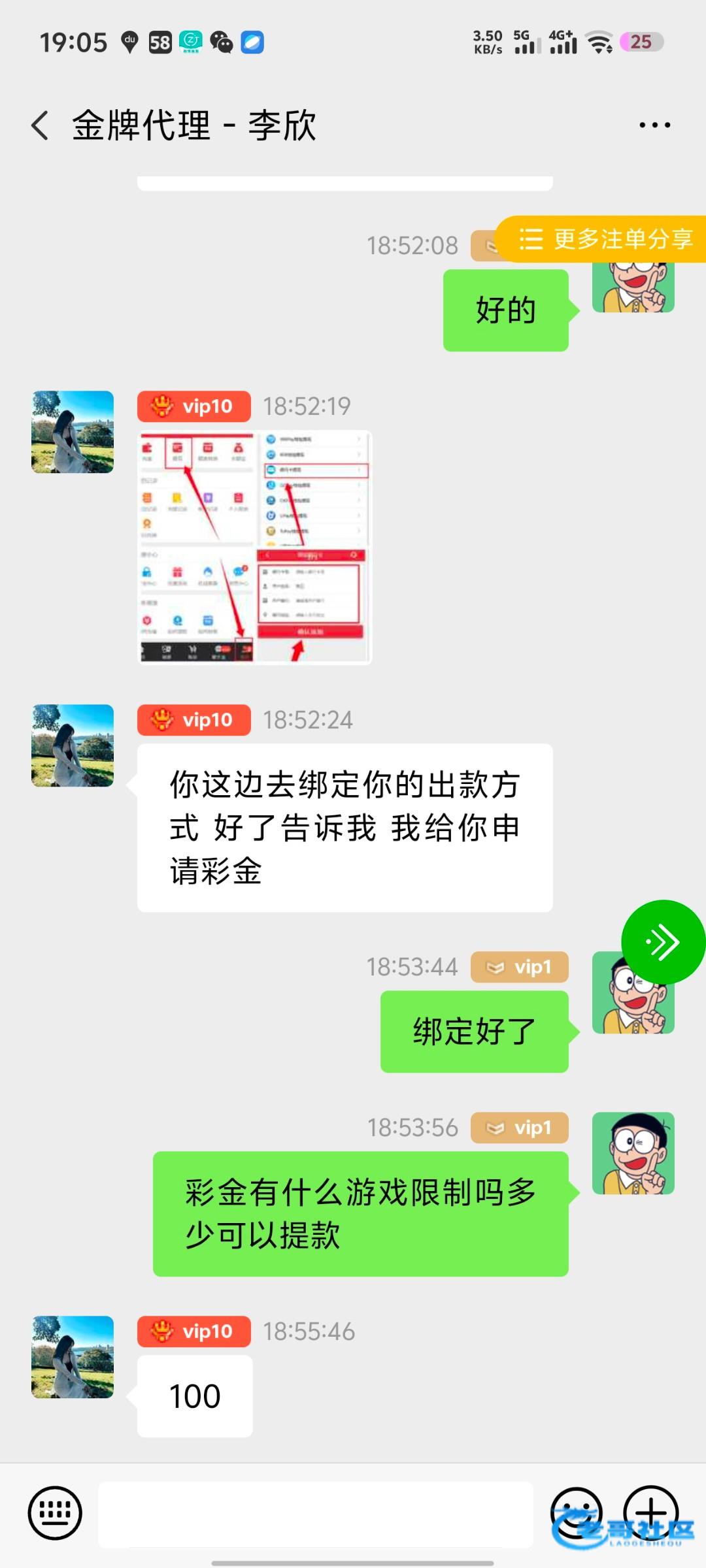View the agent's avatar beside the 100 message

coord(73,1357)
